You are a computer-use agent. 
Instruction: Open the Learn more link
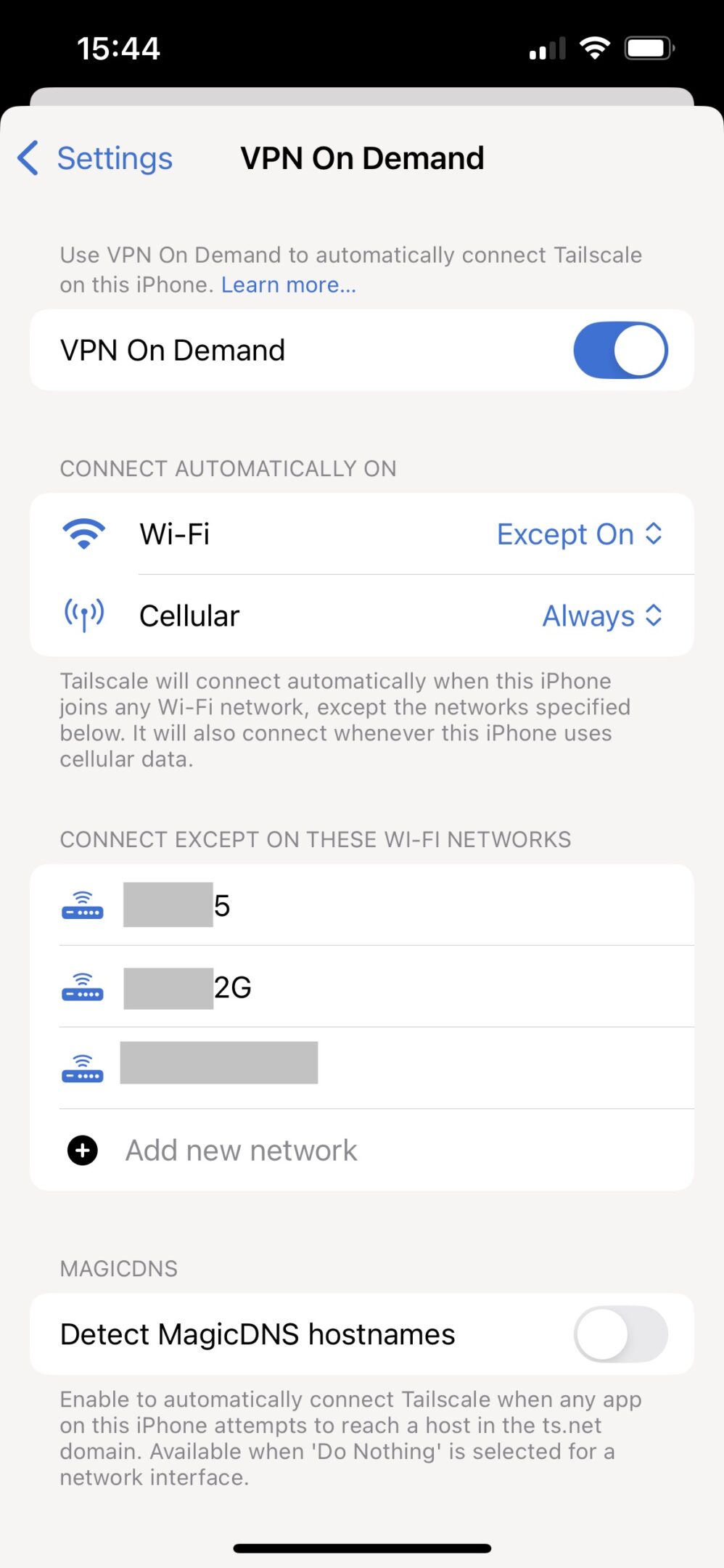(x=289, y=285)
